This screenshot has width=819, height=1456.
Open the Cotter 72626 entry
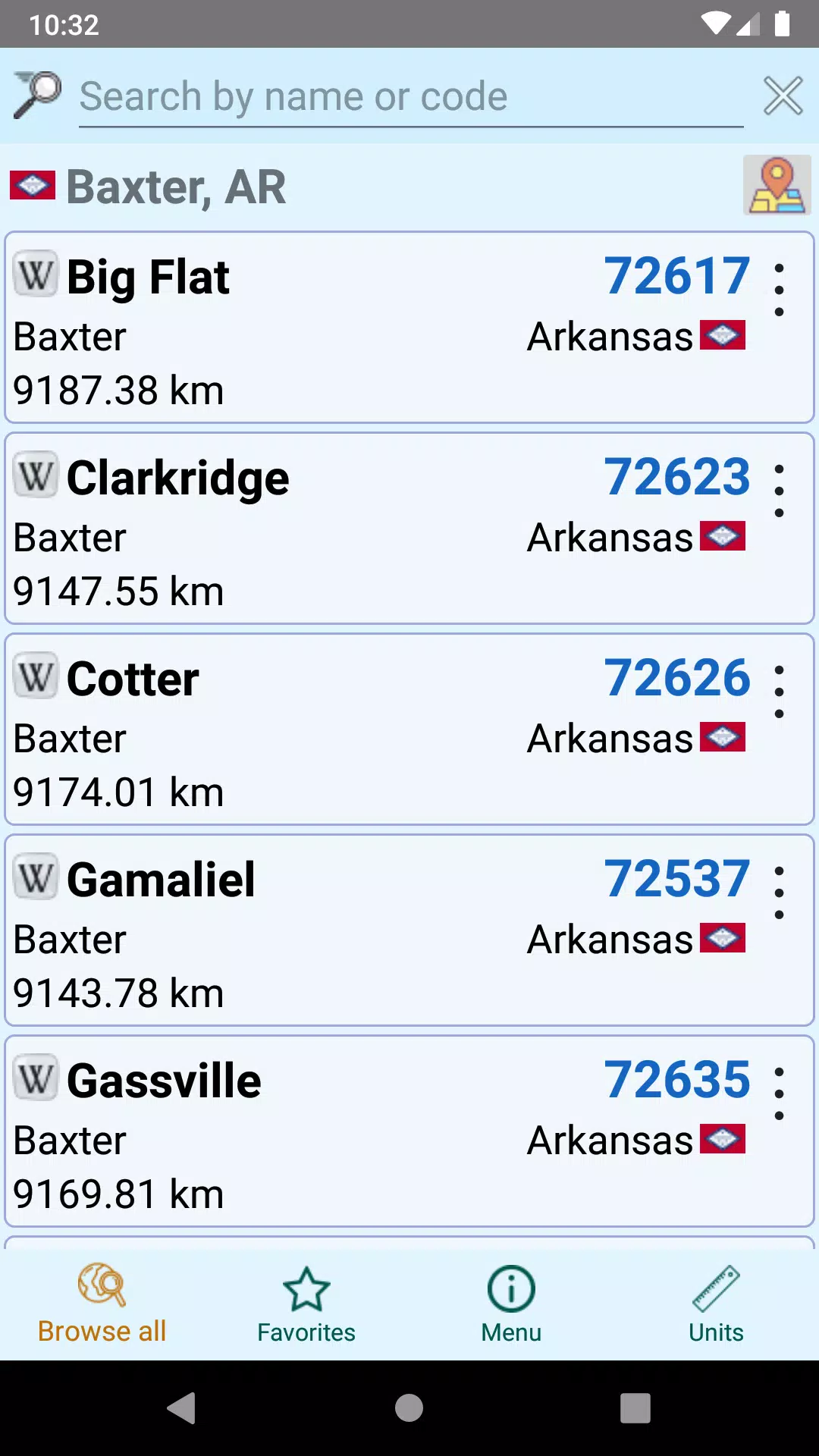409,730
